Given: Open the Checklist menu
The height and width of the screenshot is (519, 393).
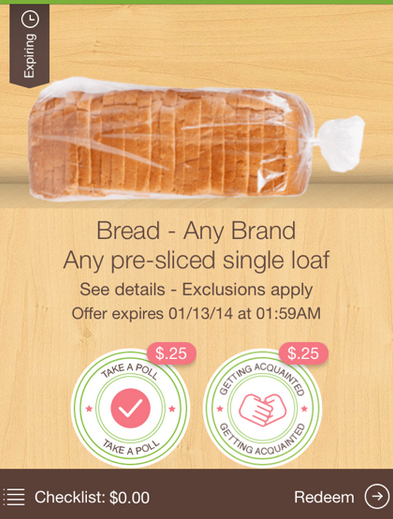Looking at the screenshot, I should pyautogui.click(x=76, y=497).
